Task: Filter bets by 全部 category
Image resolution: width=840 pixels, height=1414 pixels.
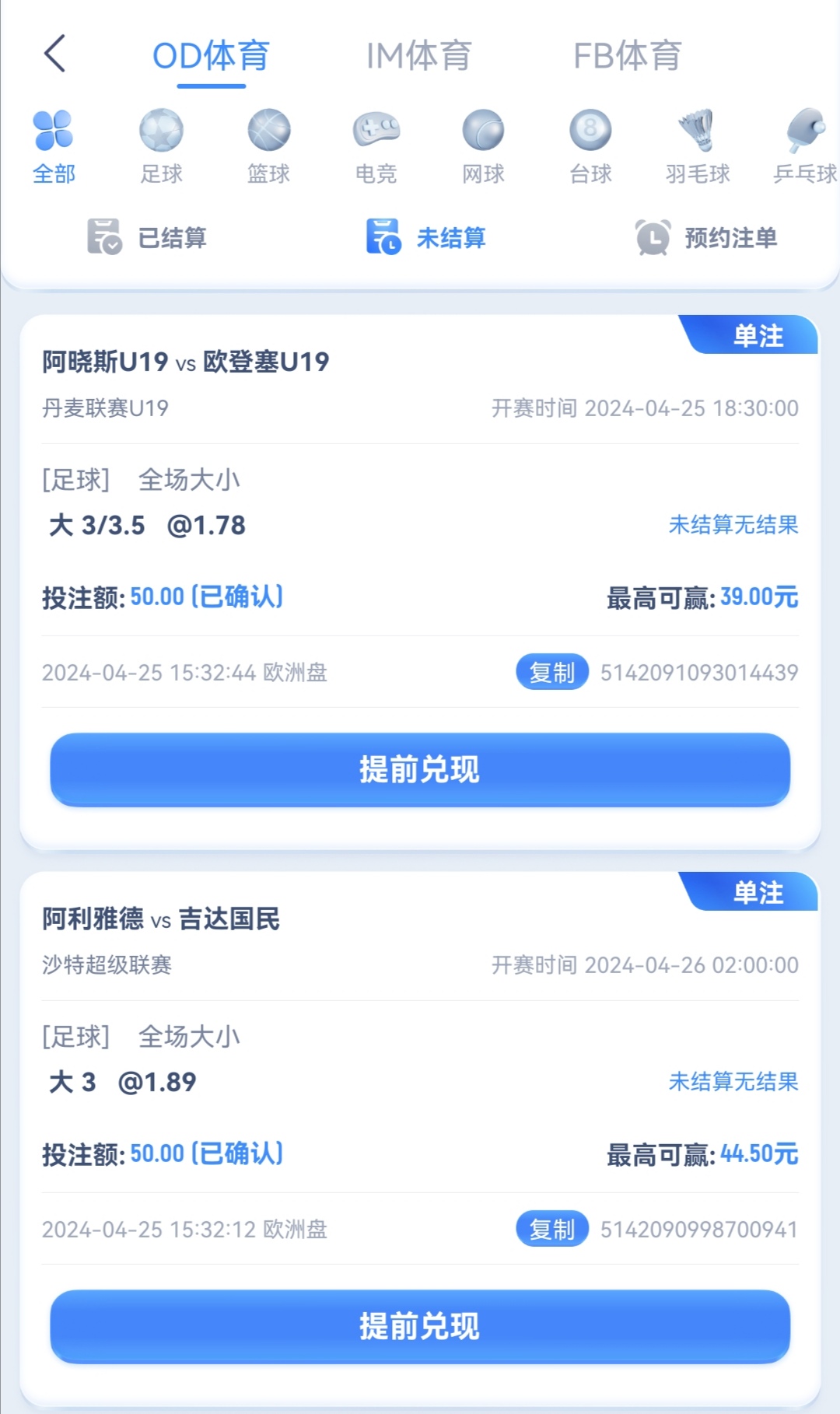Action: tap(54, 146)
